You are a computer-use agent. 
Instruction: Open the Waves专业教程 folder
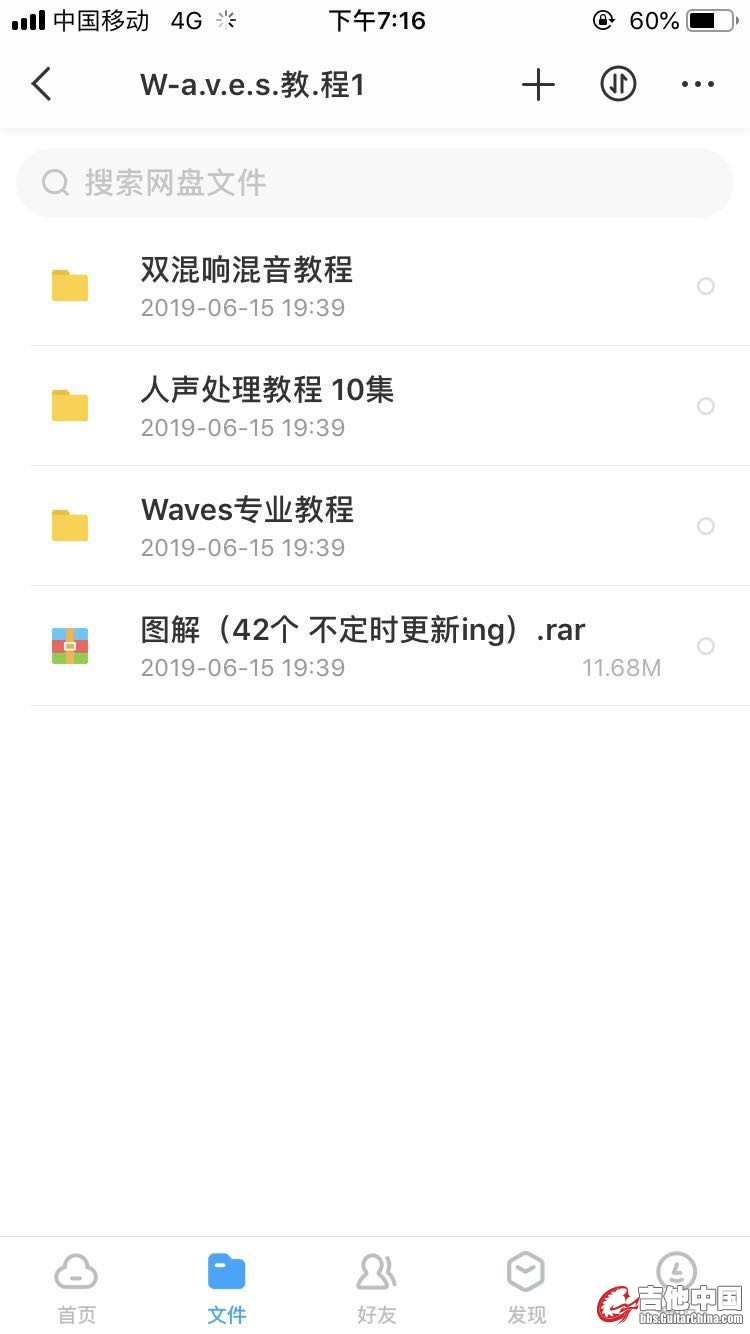click(247, 525)
